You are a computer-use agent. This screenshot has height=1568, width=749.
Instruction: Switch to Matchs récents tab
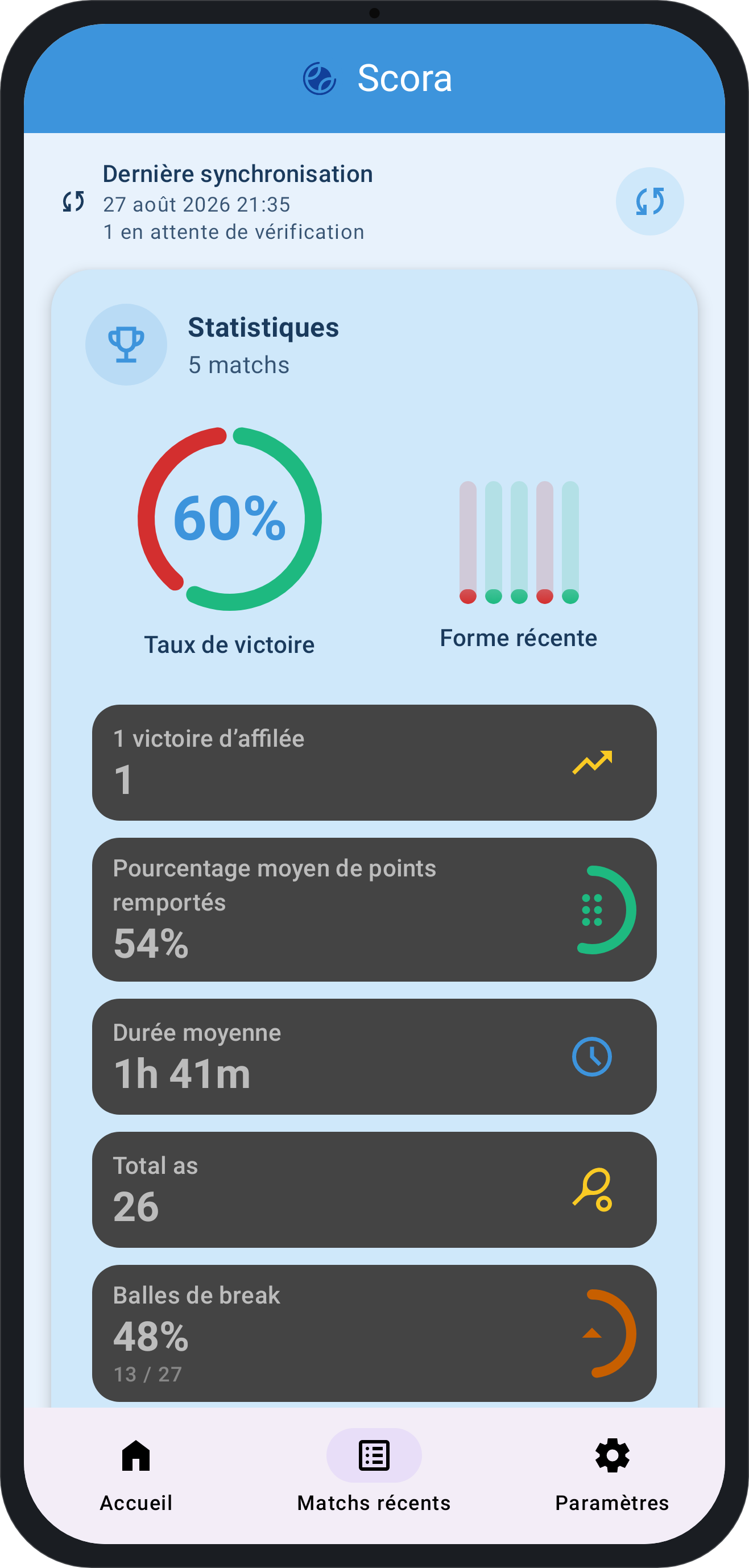374,1475
